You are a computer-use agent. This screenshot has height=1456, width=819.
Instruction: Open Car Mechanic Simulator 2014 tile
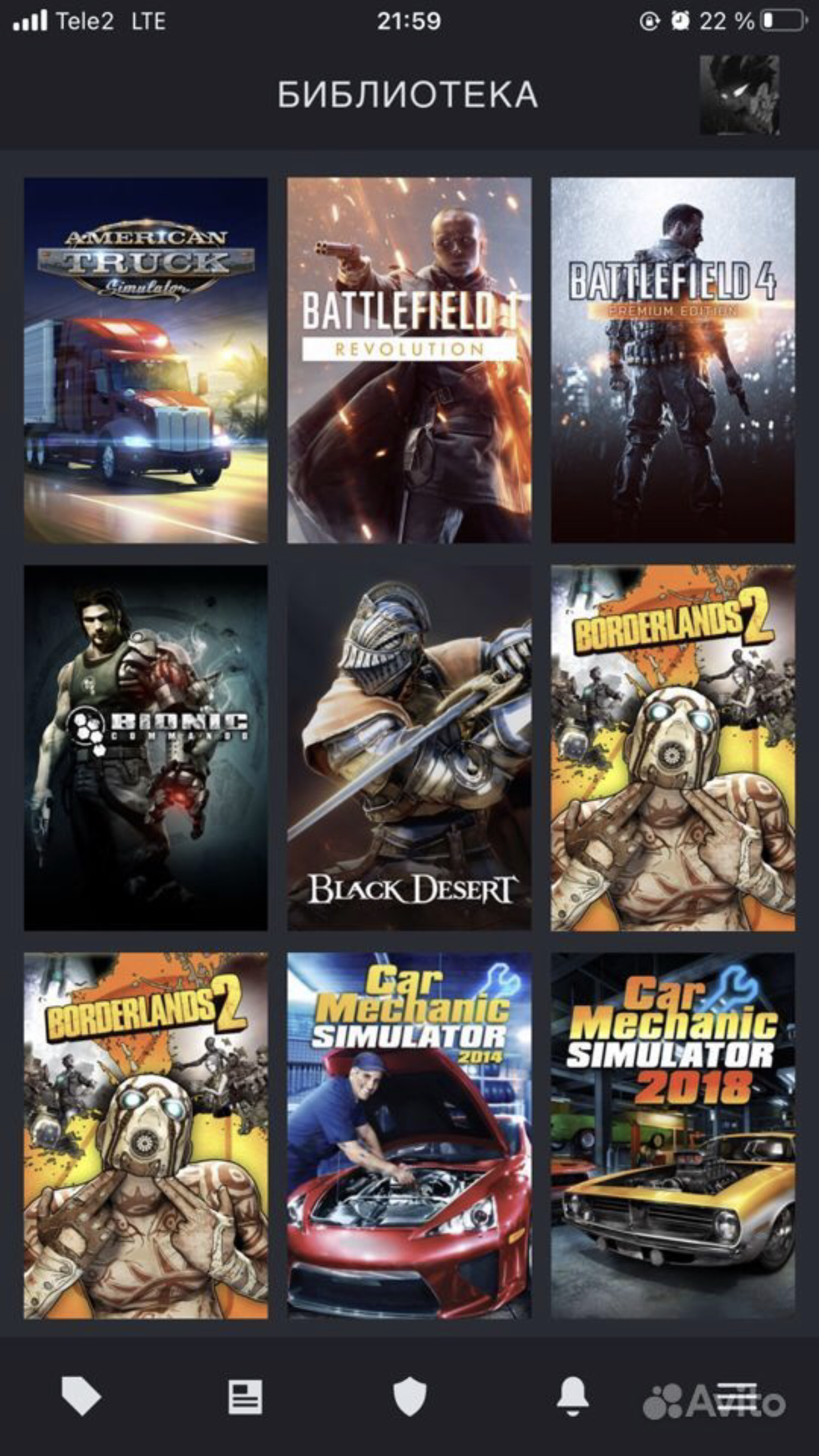tap(409, 1136)
